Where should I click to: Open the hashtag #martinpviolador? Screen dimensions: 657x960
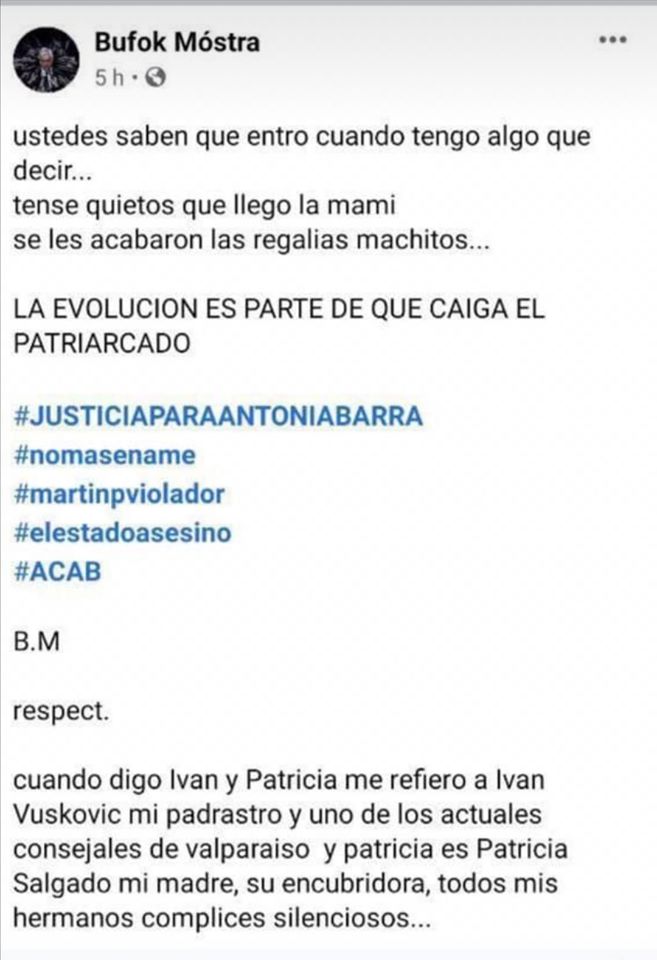(x=120, y=494)
